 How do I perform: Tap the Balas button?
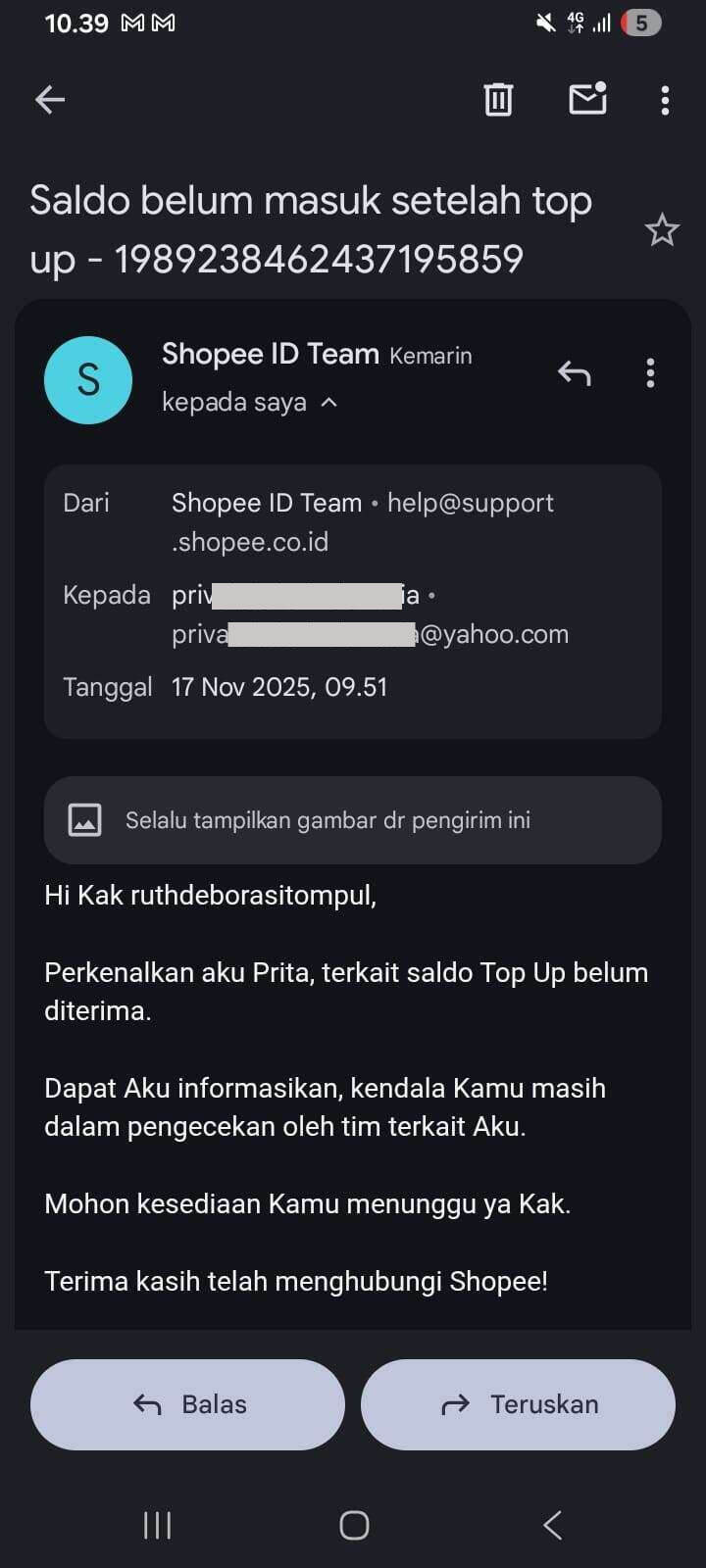click(188, 1404)
